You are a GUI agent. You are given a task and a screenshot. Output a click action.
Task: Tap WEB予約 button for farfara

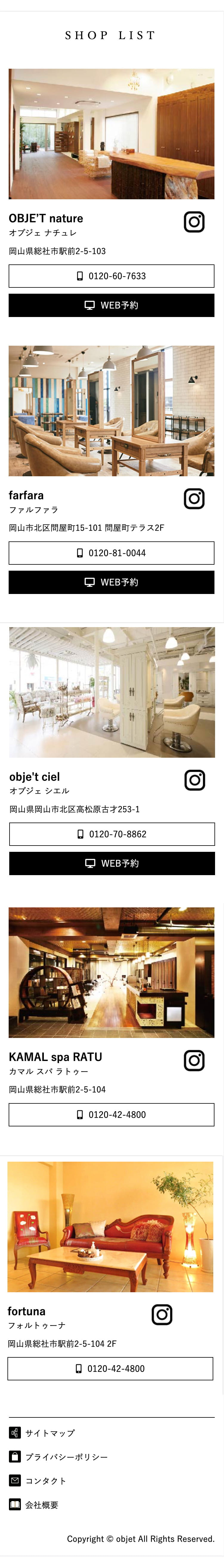coord(111,582)
